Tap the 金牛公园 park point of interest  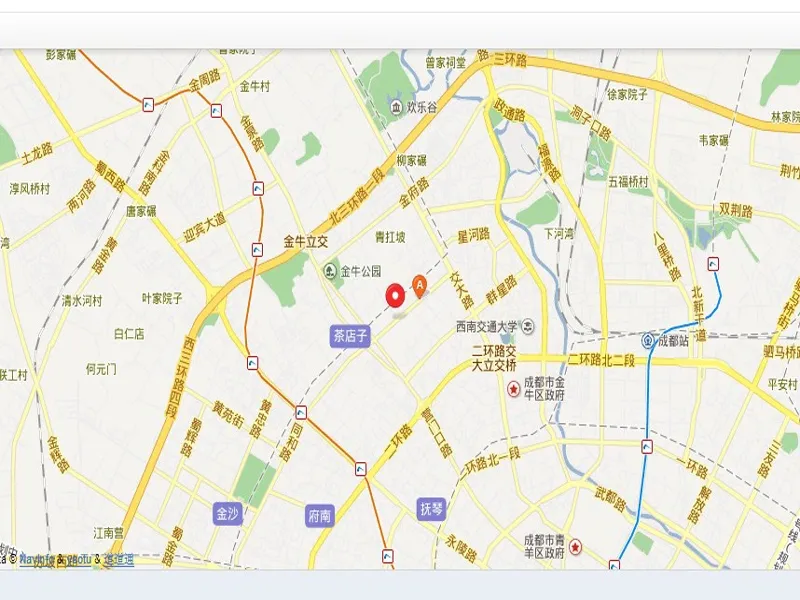pos(331,271)
